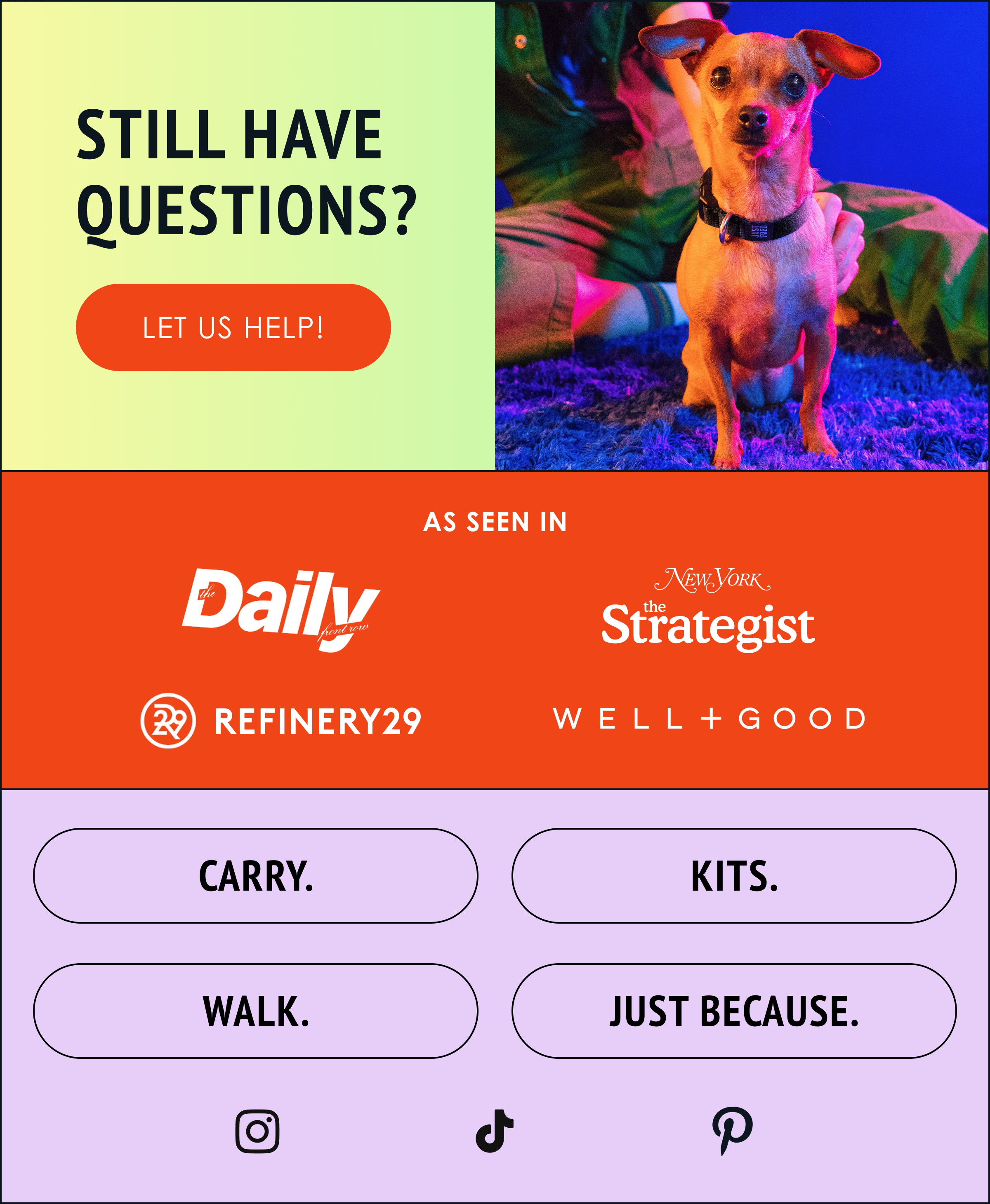Select the Just Because category

point(734,1011)
